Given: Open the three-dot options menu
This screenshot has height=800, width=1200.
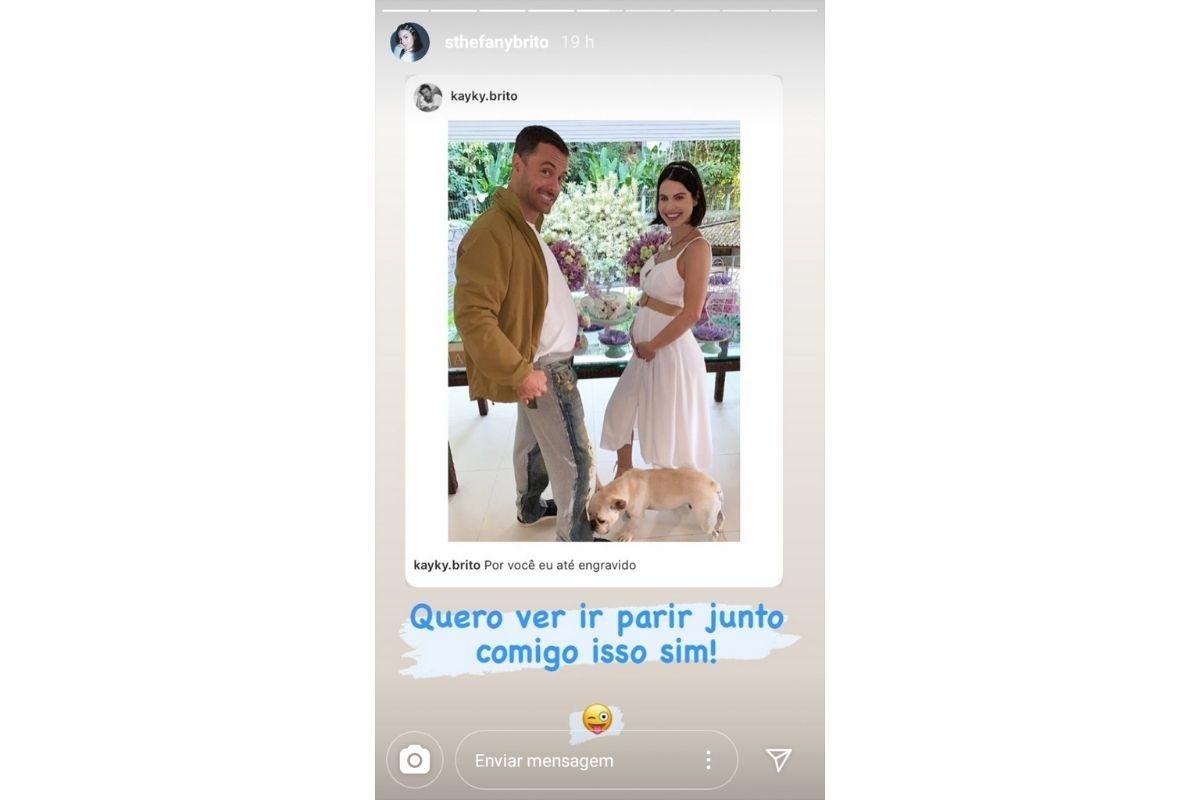Looking at the screenshot, I should coord(708,761).
